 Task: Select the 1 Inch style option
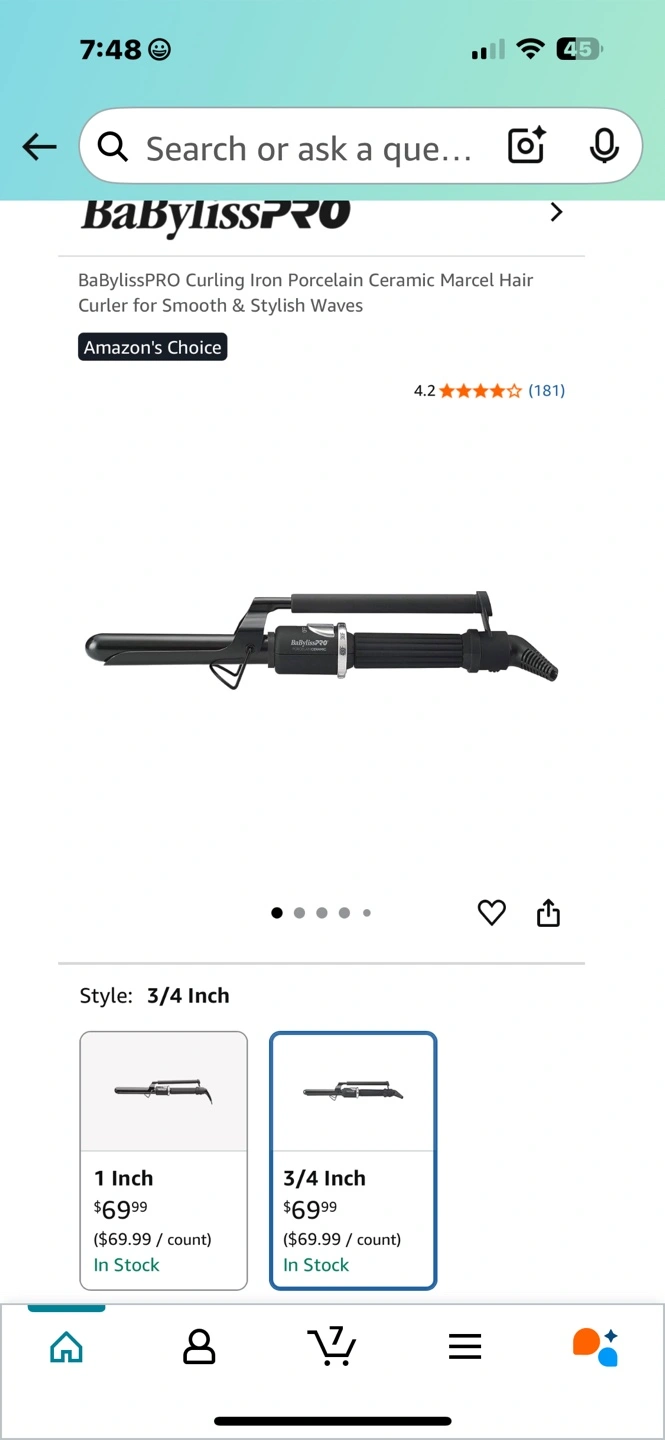coord(163,1160)
